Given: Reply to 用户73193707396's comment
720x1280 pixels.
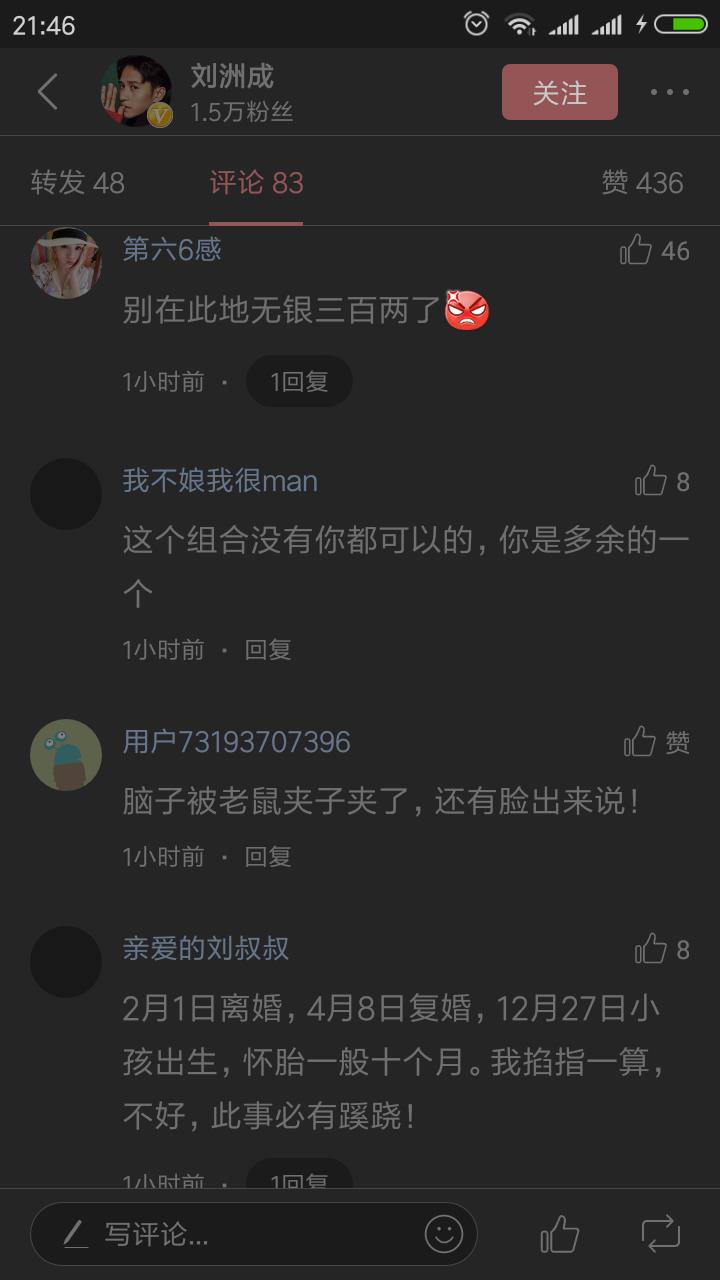Looking at the screenshot, I should (268, 857).
